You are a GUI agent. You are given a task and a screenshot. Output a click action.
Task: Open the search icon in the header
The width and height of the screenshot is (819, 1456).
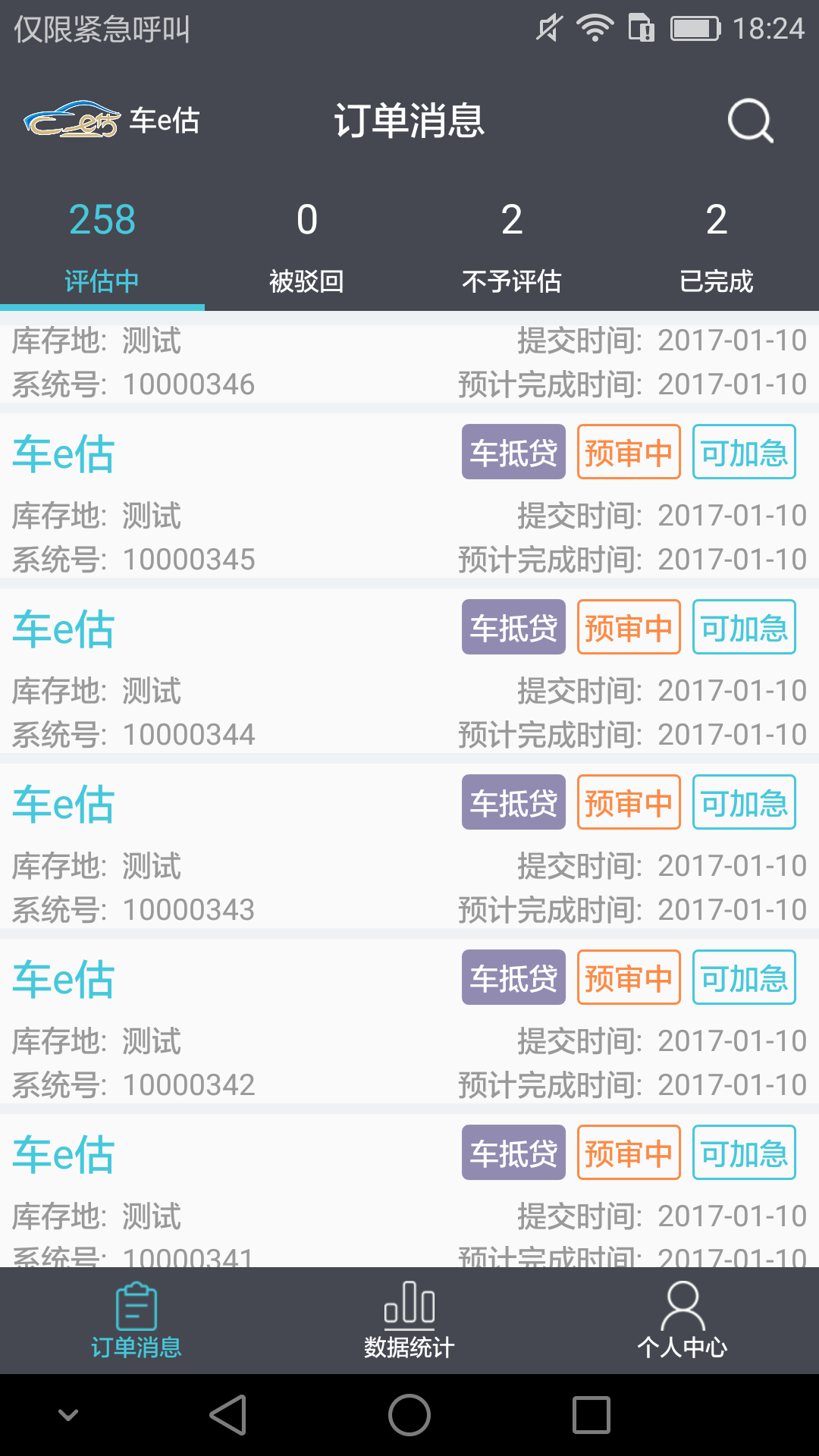(750, 121)
